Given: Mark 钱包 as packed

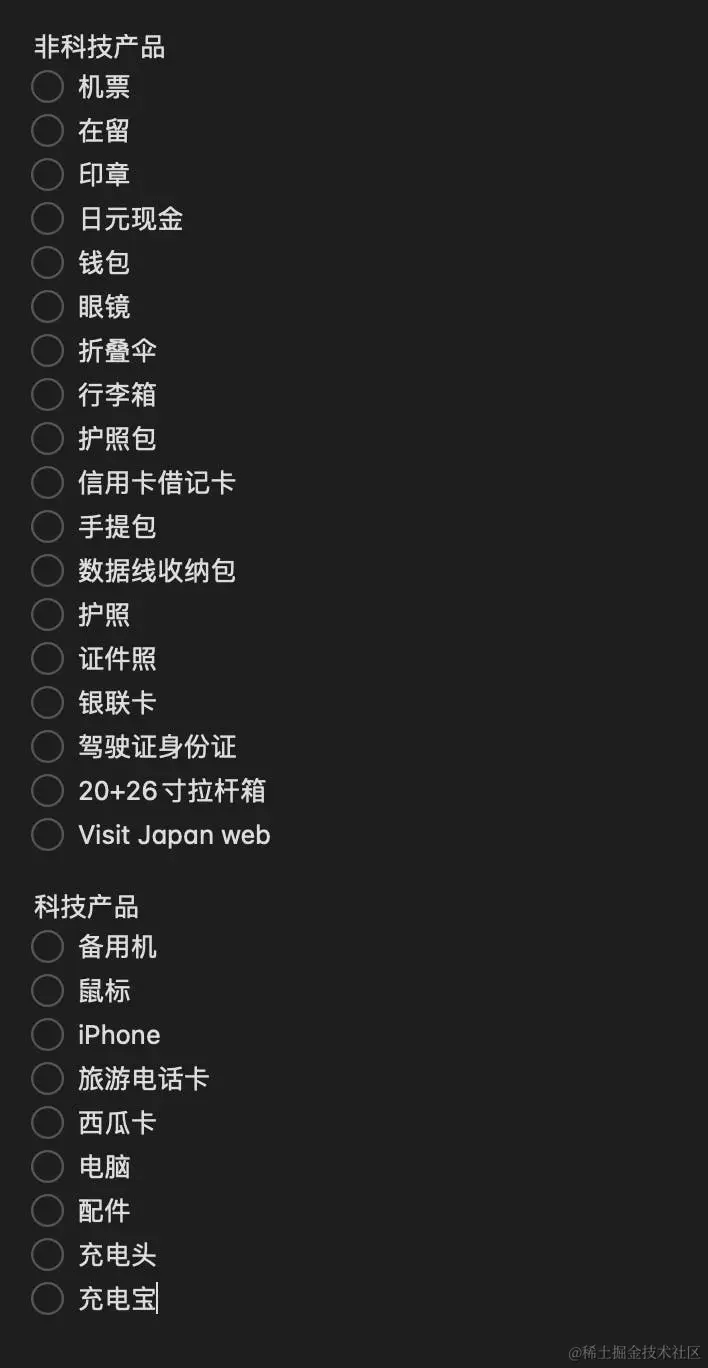Looking at the screenshot, I should click(47, 263).
